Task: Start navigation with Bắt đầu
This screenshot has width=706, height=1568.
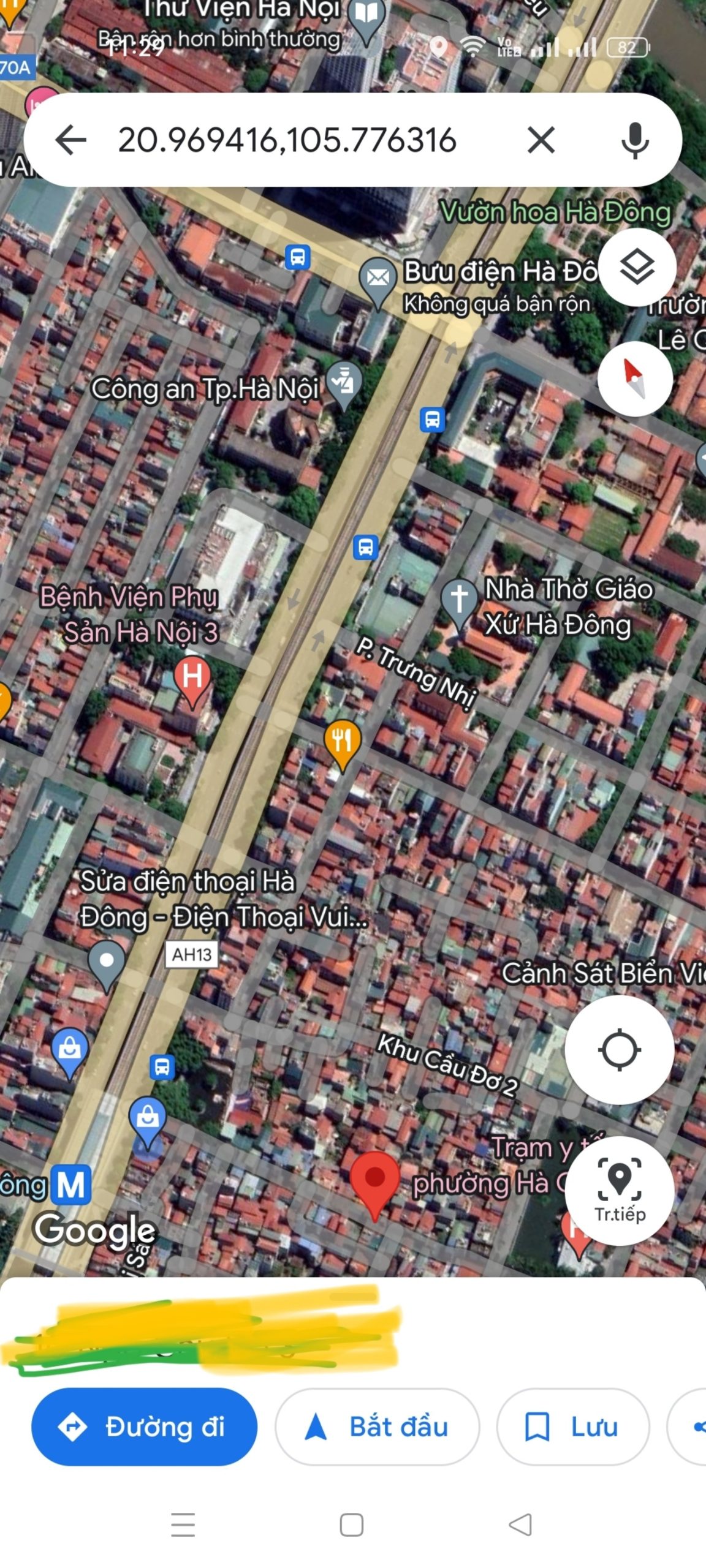Action: pos(377,1427)
